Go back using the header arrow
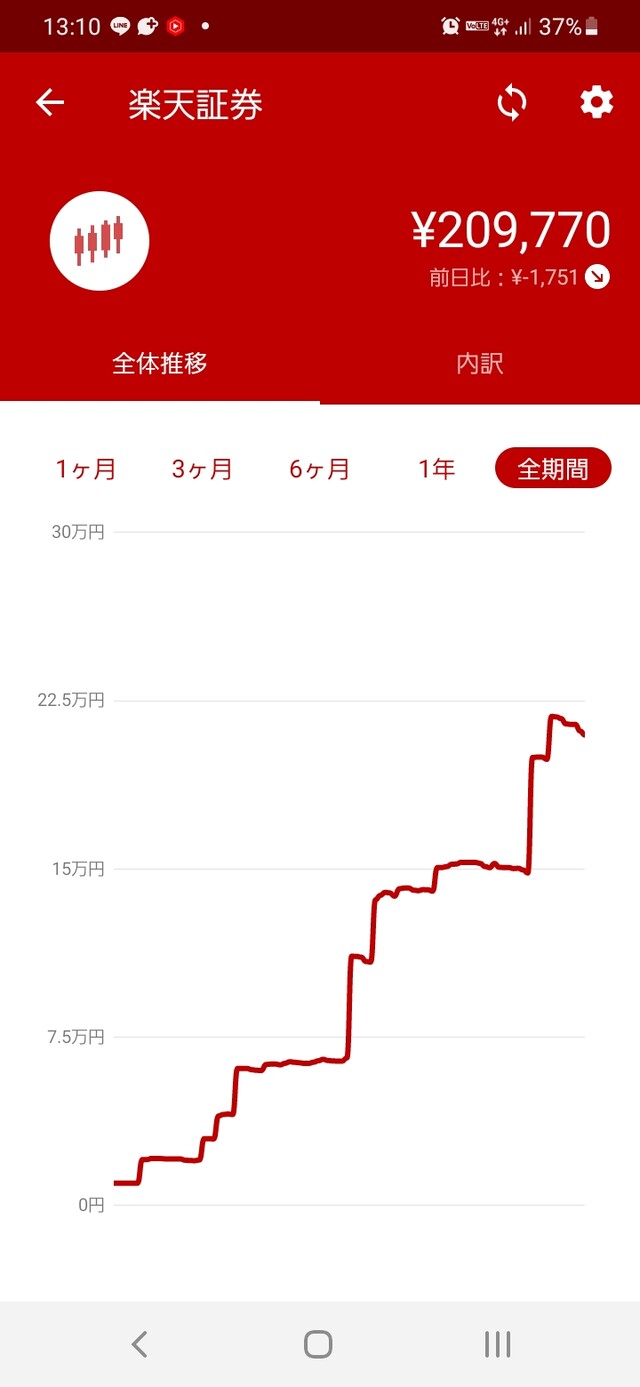640x1387 pixels. click(x=50, y=103)
